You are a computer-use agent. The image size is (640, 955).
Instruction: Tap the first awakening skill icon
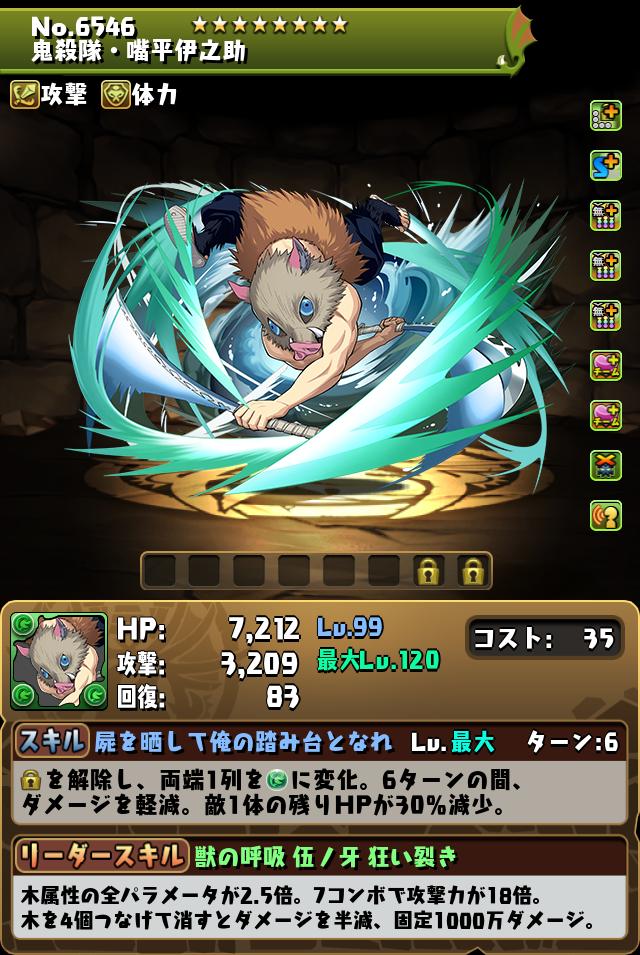(x=605, y=116)
